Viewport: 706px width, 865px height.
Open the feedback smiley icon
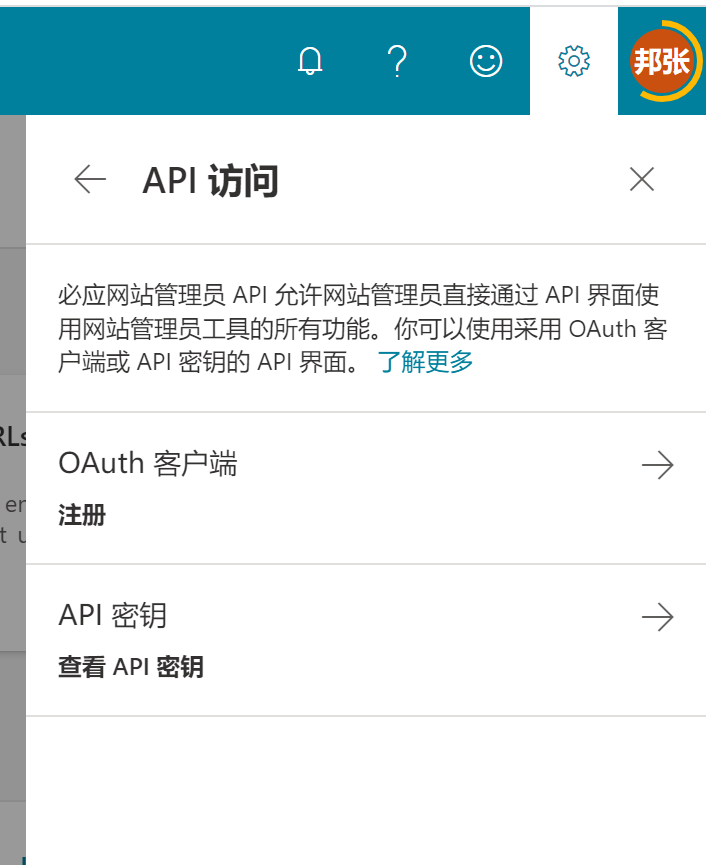tap(486, 62)
